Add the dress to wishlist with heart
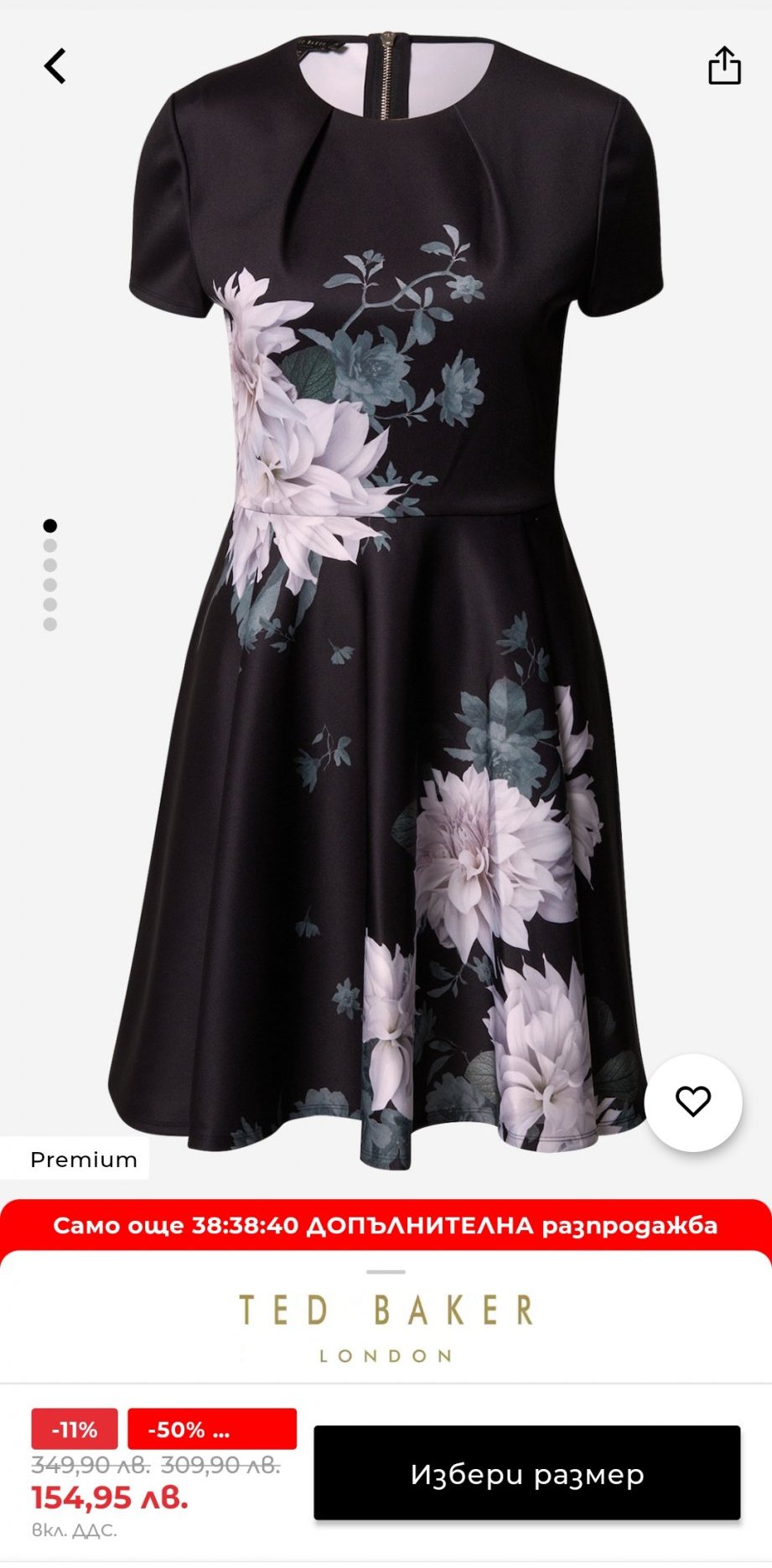772x1568 pixels. click(x=693, y=1102)
